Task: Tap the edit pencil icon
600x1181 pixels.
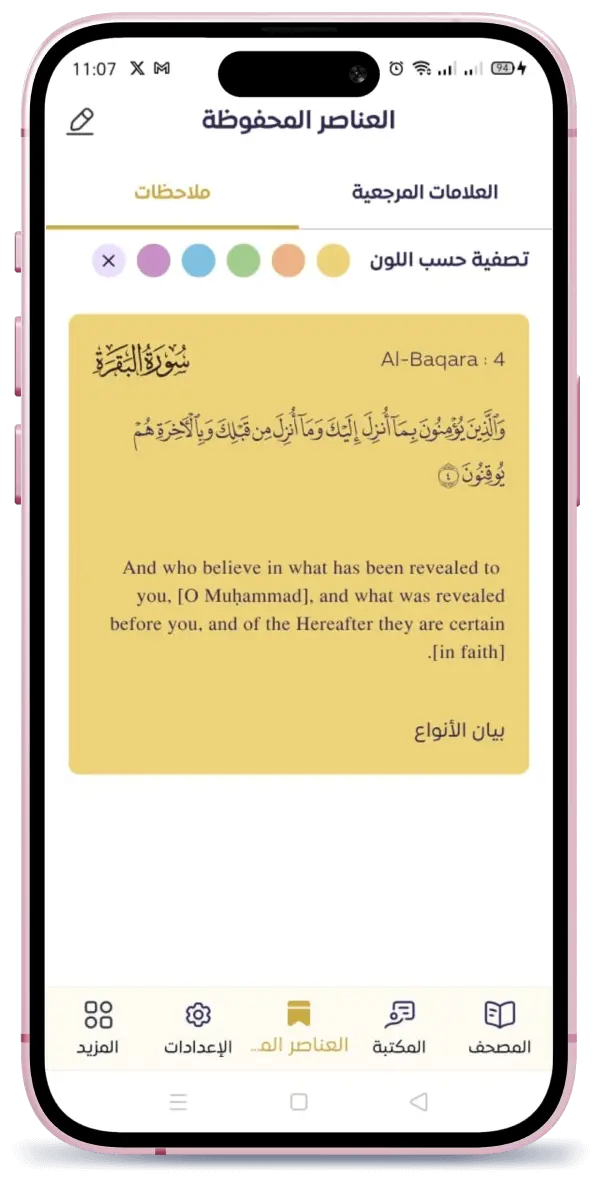Action: (81, 122)
